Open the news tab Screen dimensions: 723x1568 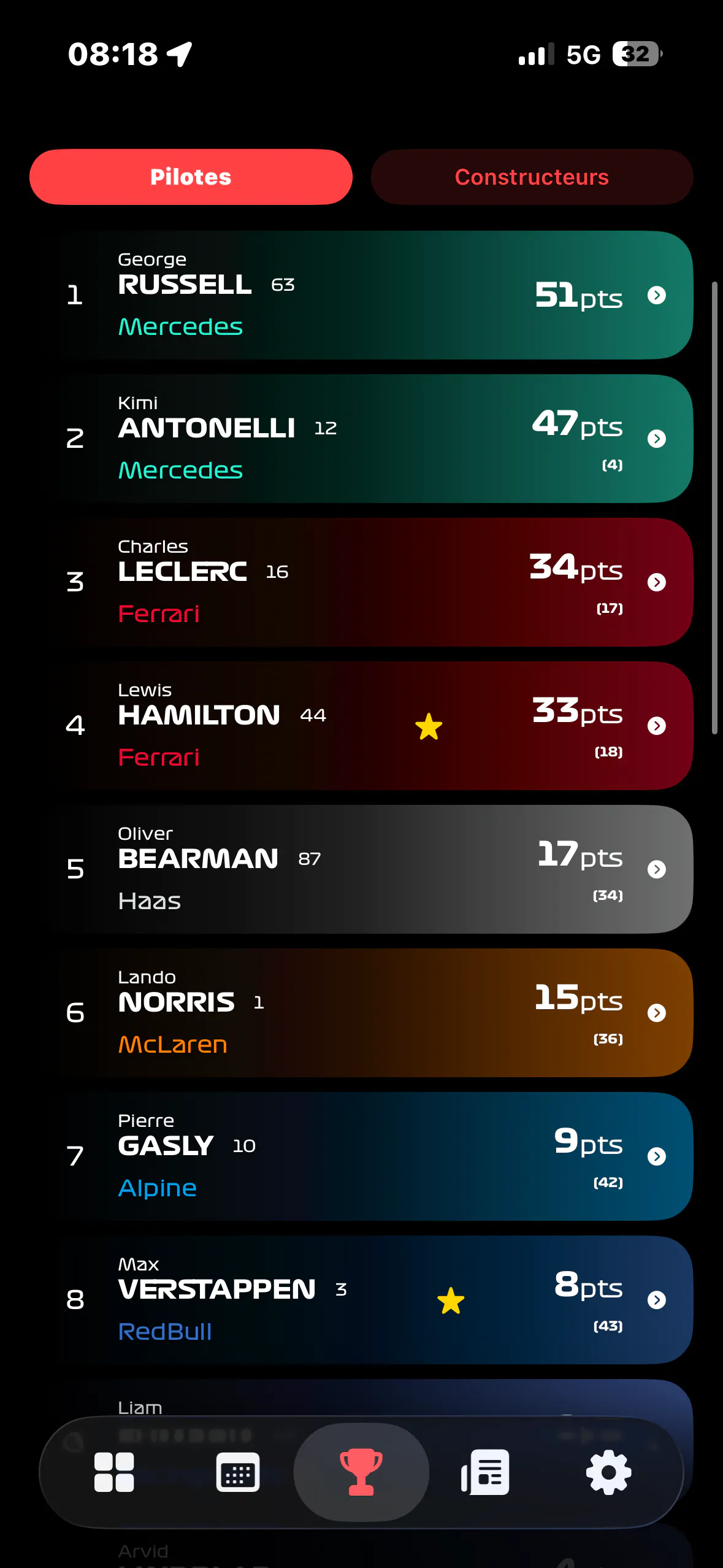pos(485,1472)
